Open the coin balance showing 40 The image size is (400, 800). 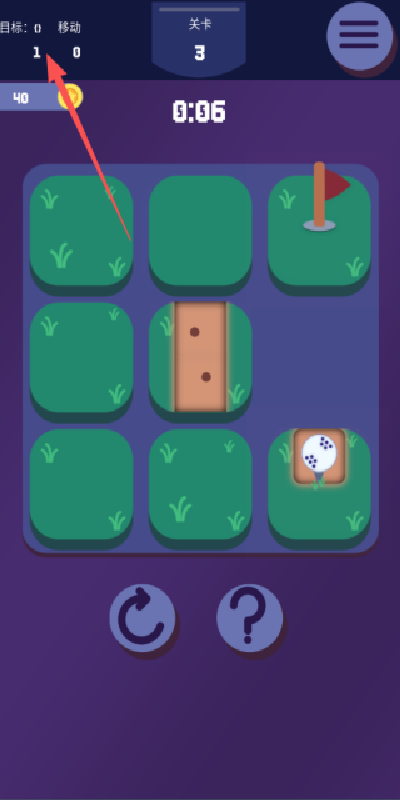41,97
